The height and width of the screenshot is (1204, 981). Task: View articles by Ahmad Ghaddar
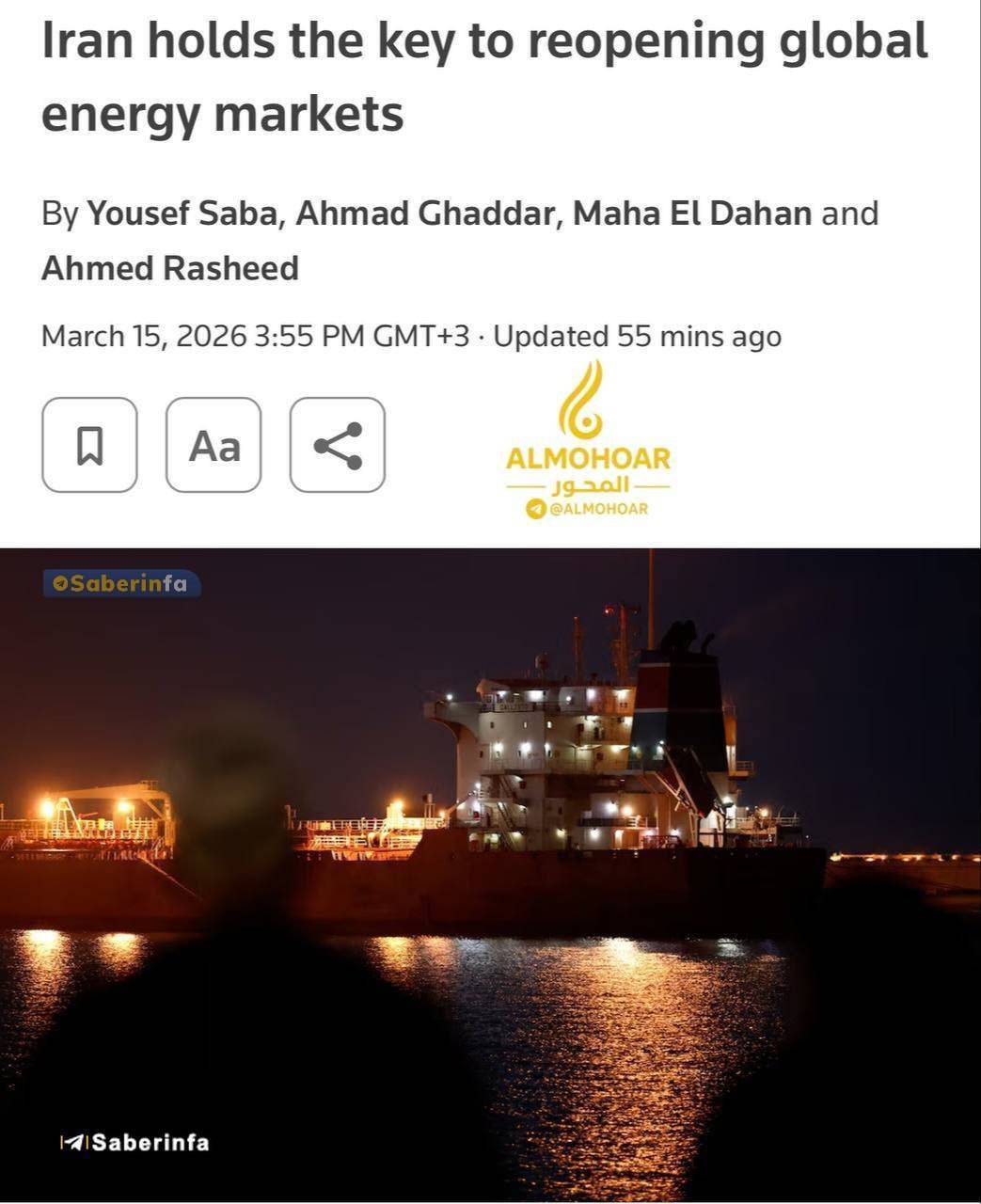click(x=425, y=214)
